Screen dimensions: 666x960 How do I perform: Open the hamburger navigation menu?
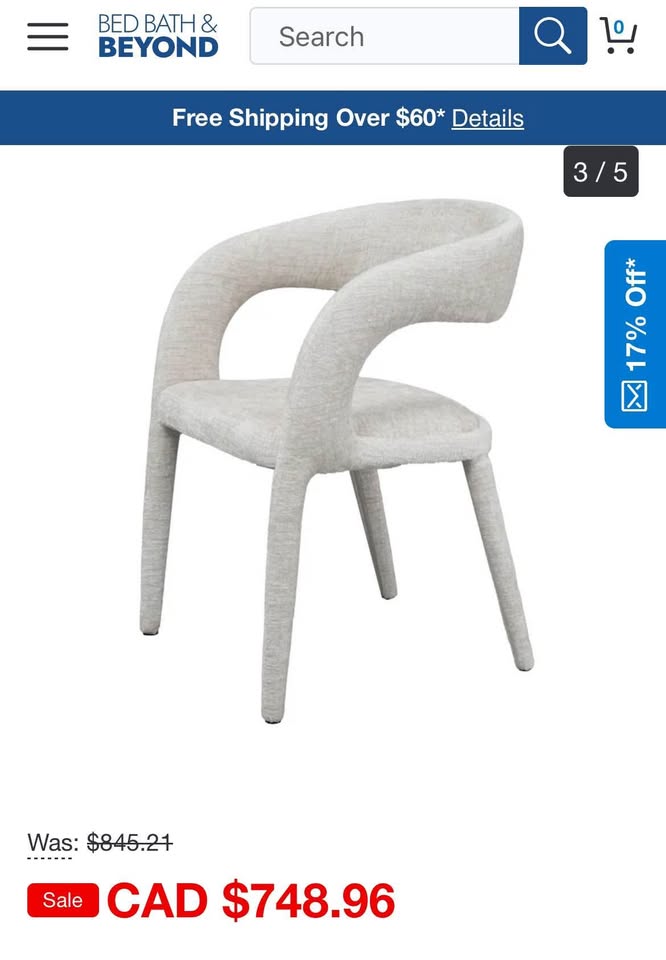(x=47, y=36)
